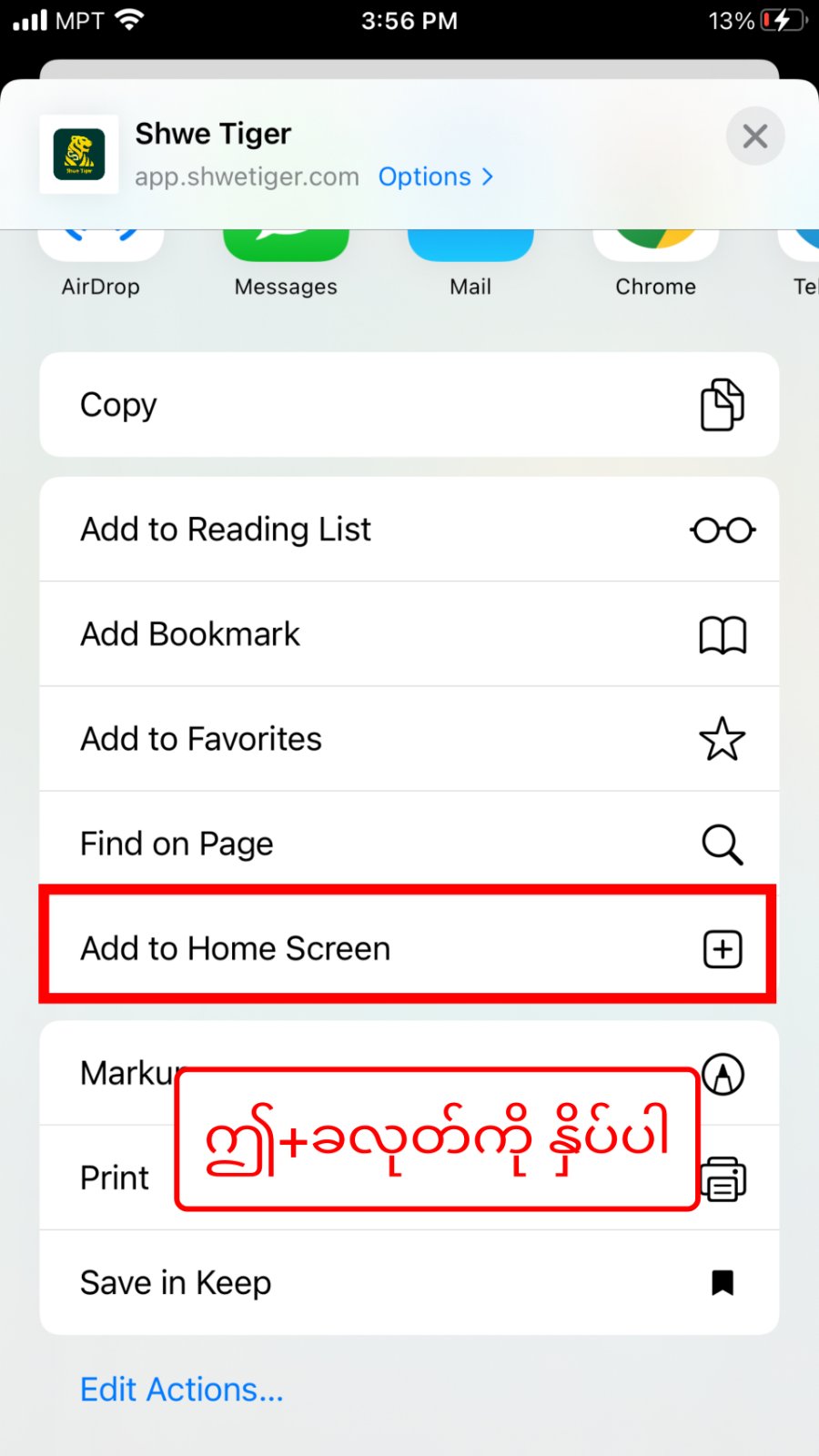Open share Options link
The height and width of the screenshot is (1456, 819).
pos(435,177)
